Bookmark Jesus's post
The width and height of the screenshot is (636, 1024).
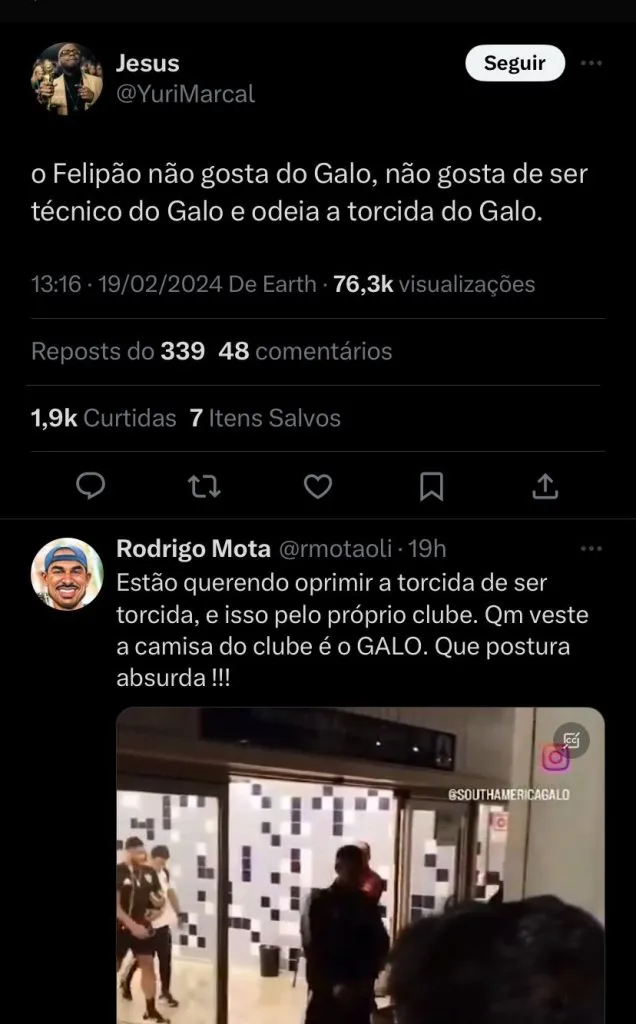coord(431,486)
